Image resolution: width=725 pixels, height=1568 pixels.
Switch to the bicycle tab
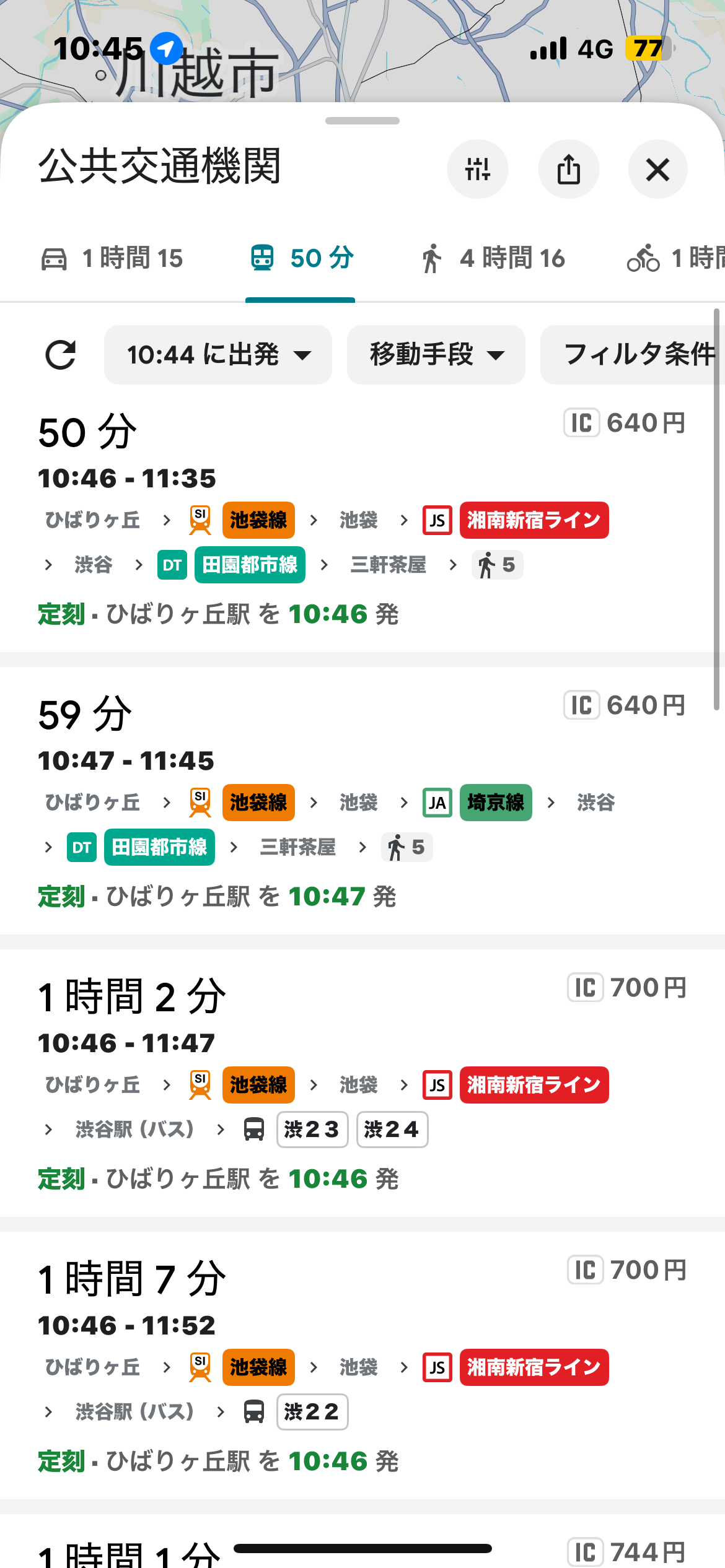click(x=675, y=258)
